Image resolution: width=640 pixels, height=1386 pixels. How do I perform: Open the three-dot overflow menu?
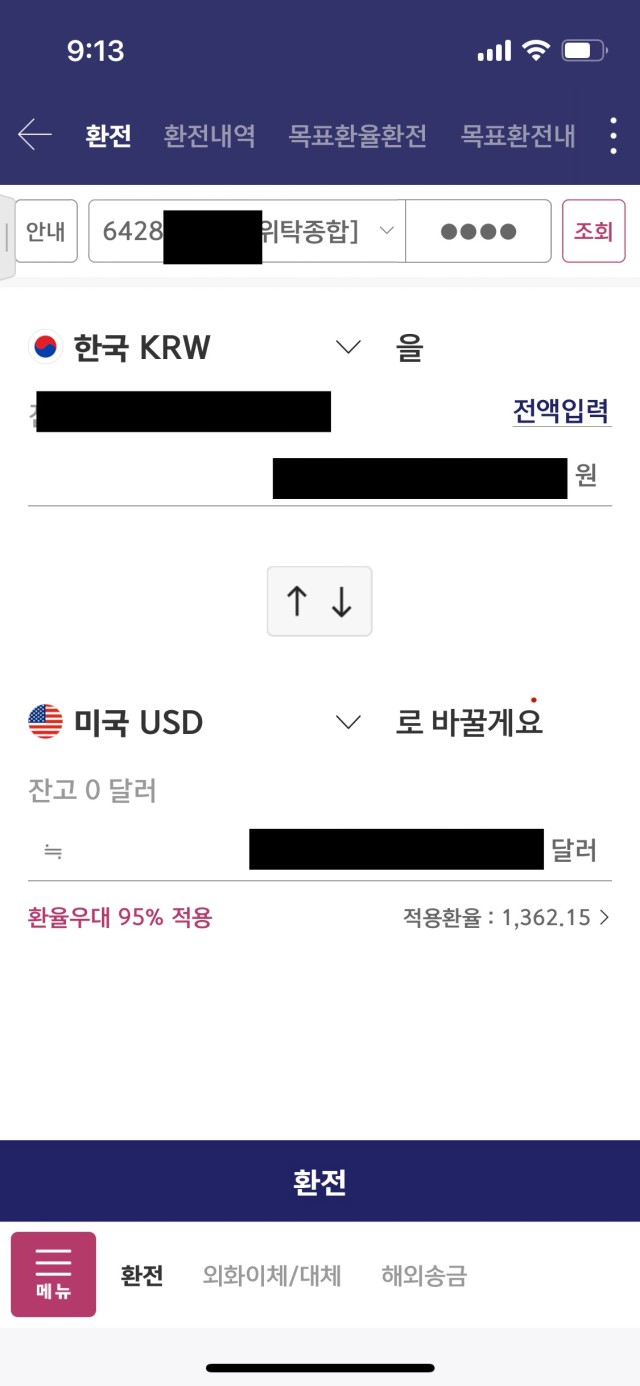pos(614,135)
